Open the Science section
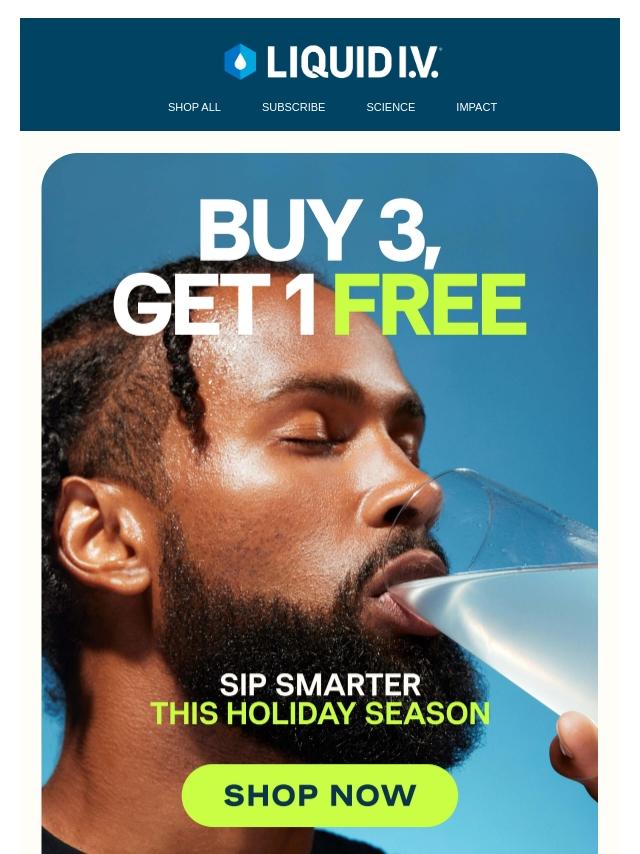640x854 pixels. 390,107
